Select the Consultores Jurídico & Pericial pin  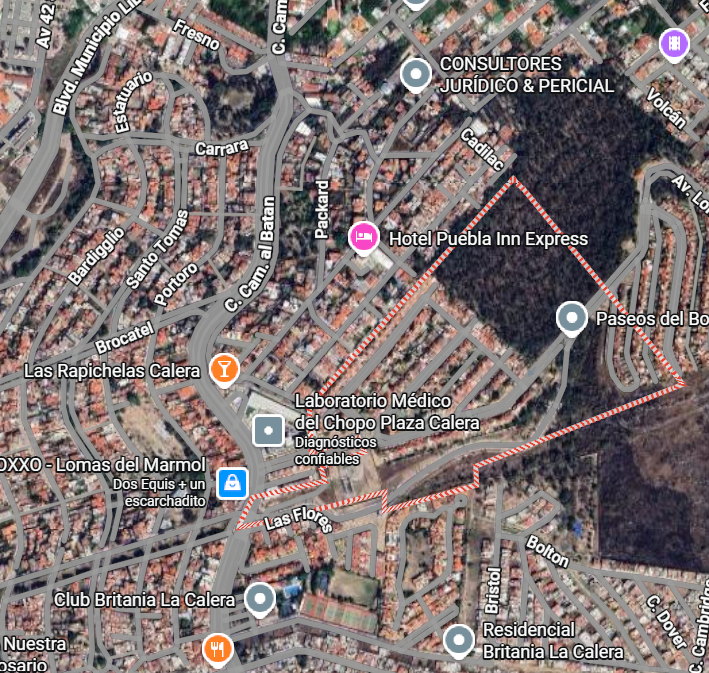(x=415, y=74)
